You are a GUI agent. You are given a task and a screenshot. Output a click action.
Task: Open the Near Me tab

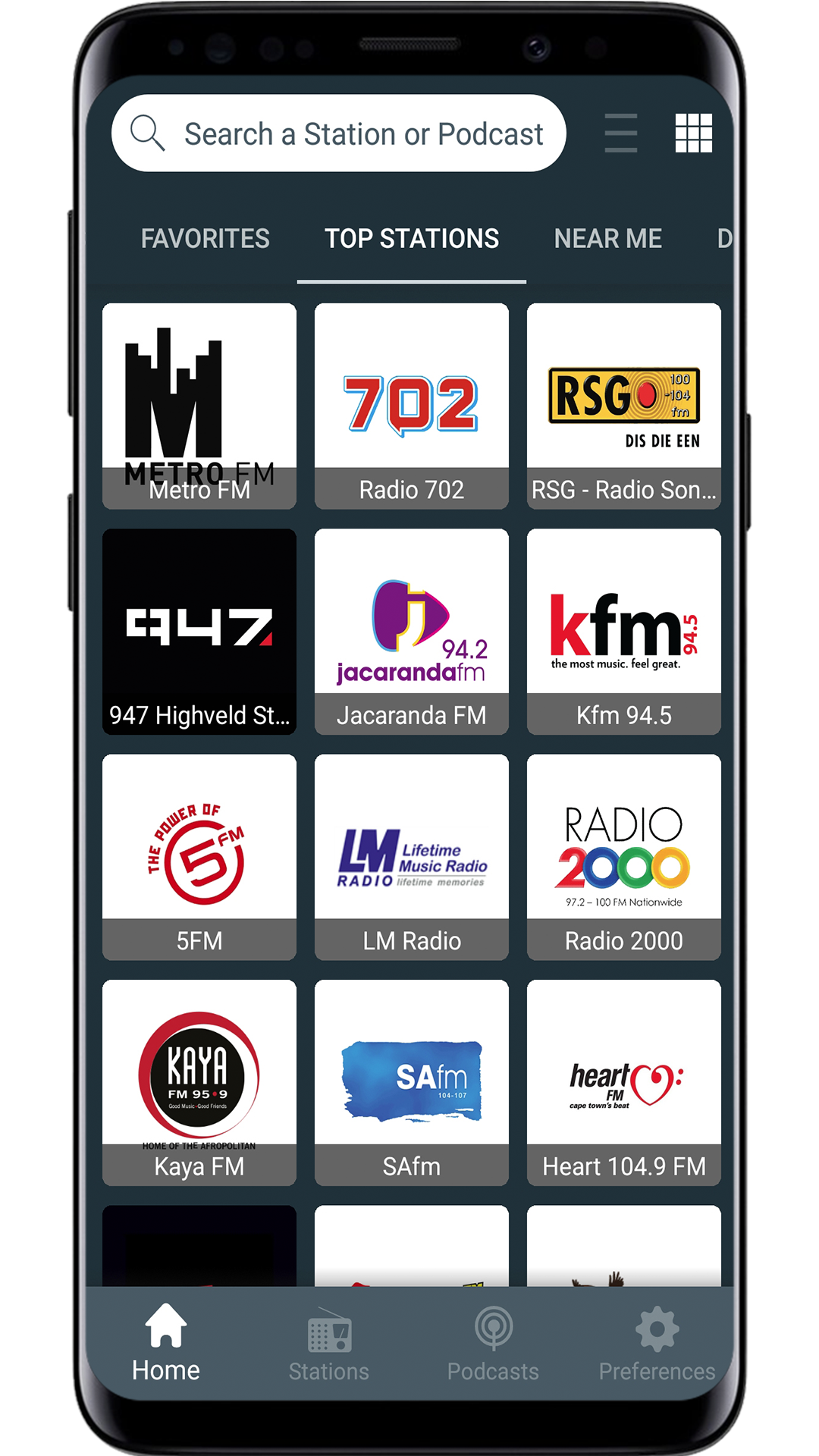(x=607, y=239)
